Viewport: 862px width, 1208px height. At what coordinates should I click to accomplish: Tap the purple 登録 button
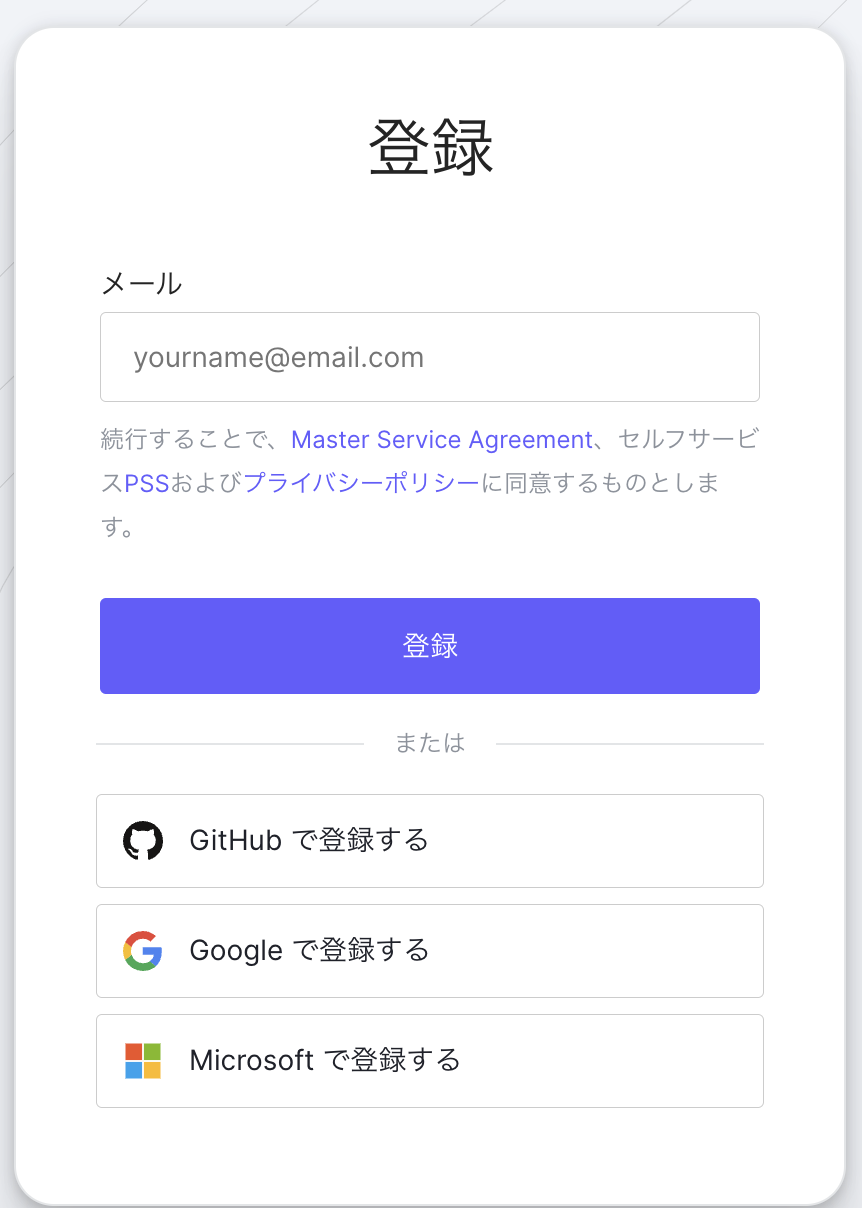430,646
